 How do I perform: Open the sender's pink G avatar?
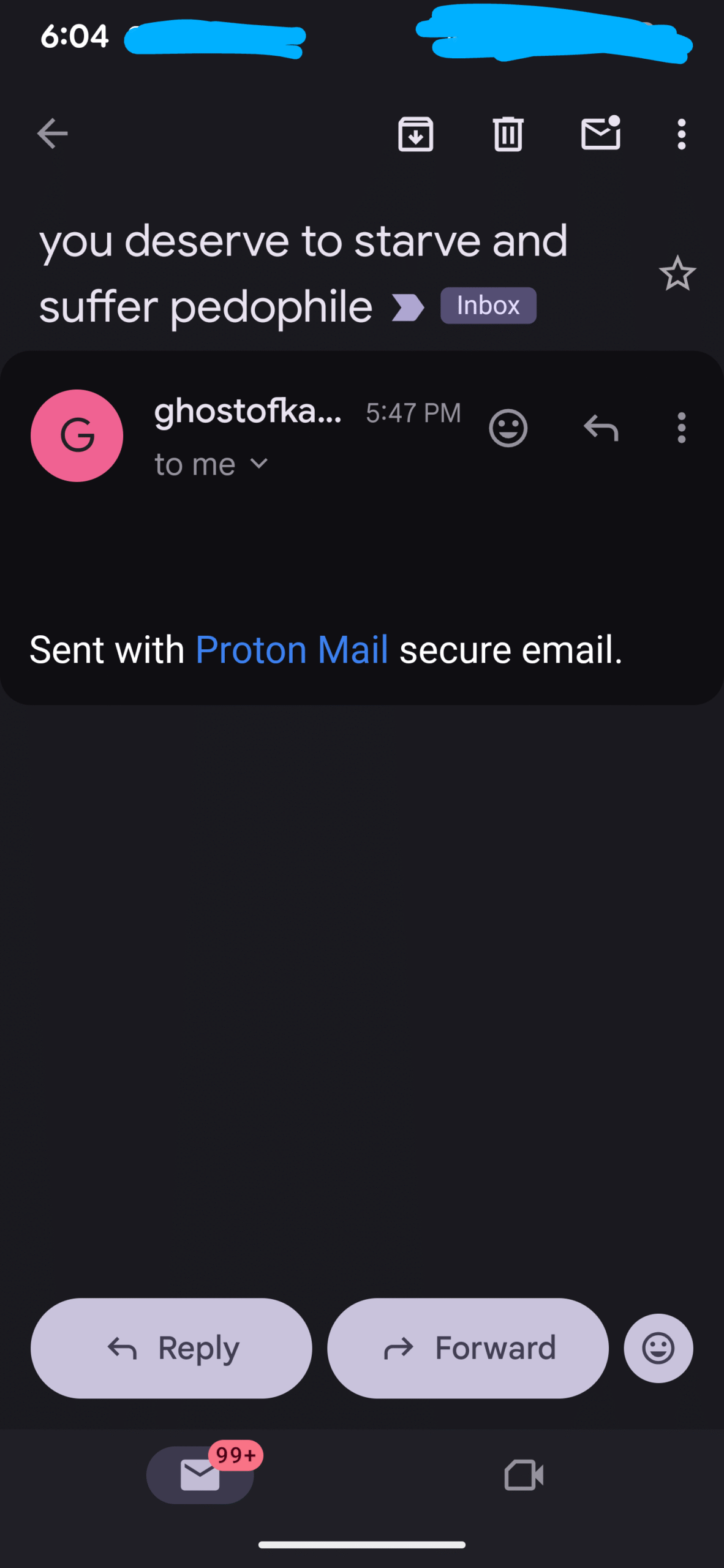pyautogui.click(x=77, y=435)
